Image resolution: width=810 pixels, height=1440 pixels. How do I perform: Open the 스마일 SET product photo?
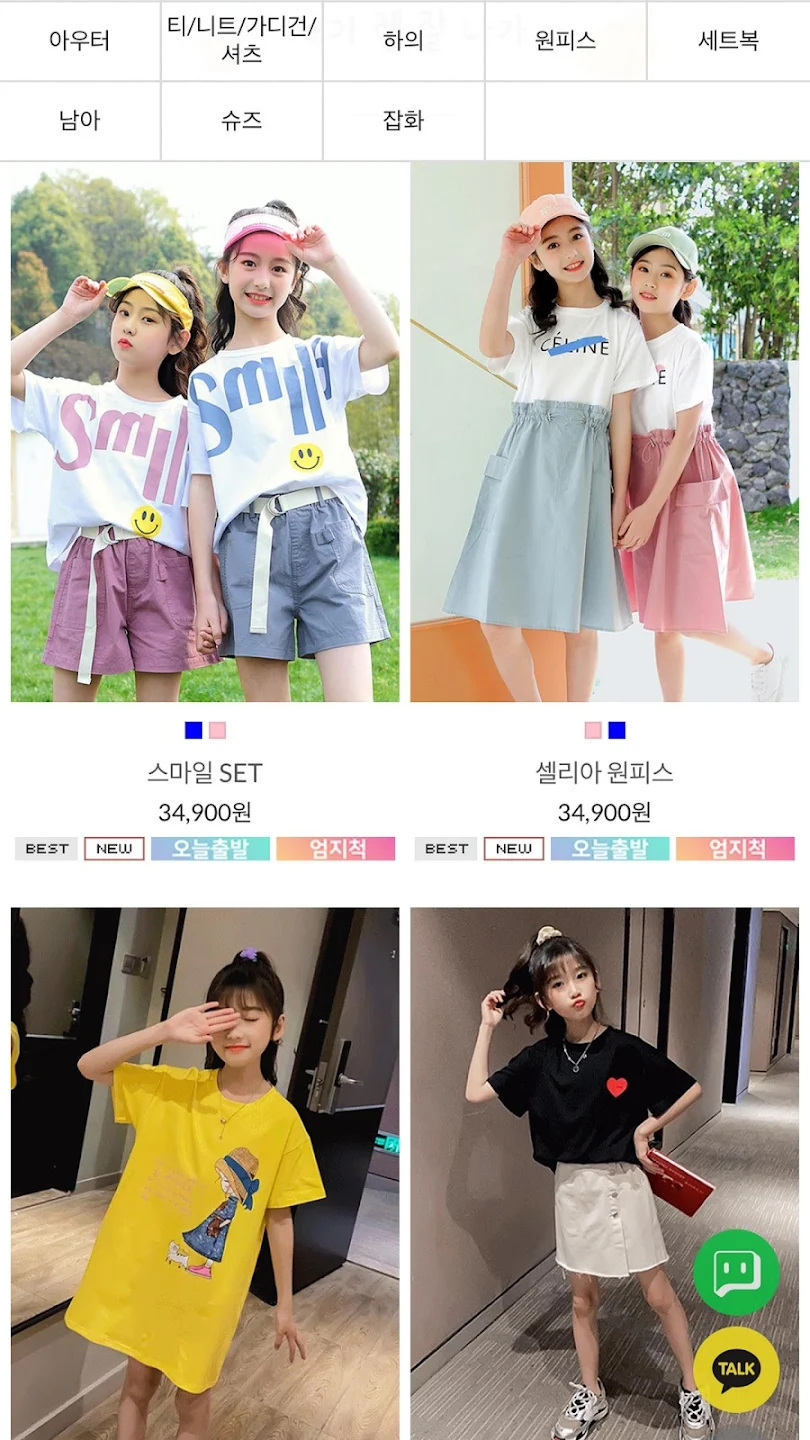tap(205, 432)
